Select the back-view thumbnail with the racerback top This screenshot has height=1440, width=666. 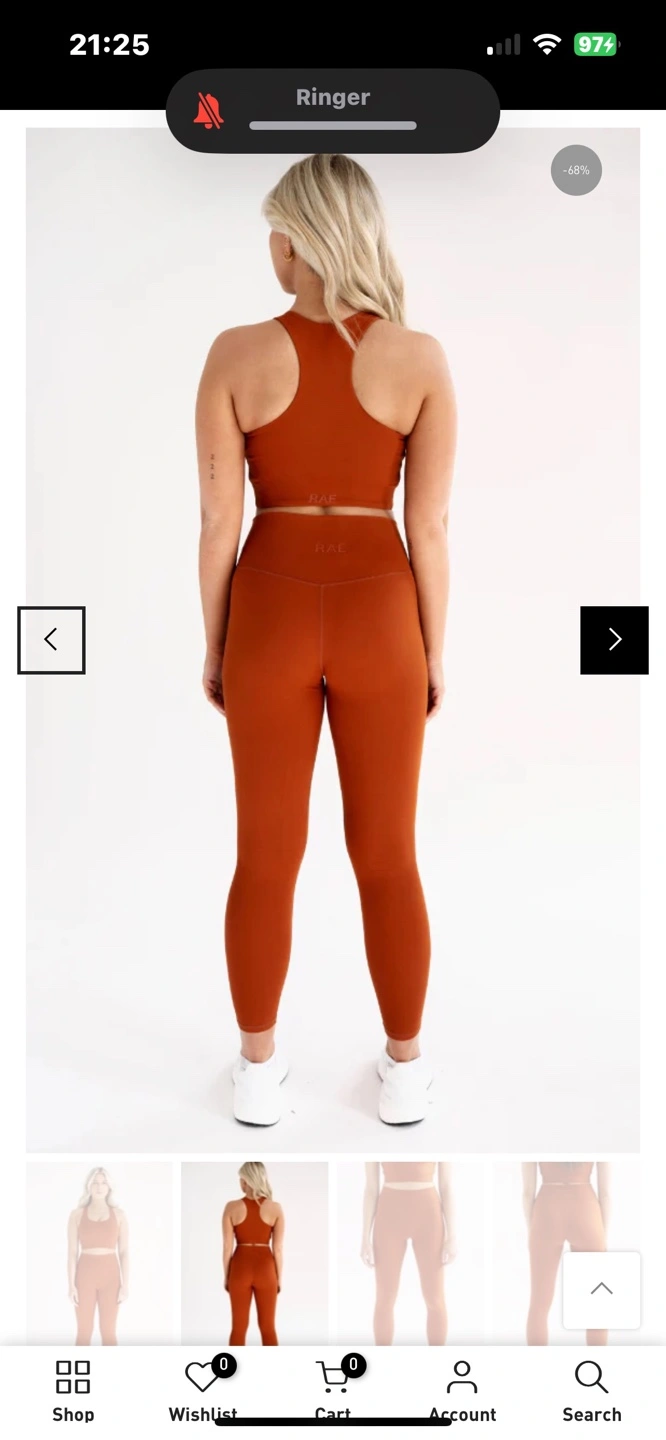pos(254,1252)
